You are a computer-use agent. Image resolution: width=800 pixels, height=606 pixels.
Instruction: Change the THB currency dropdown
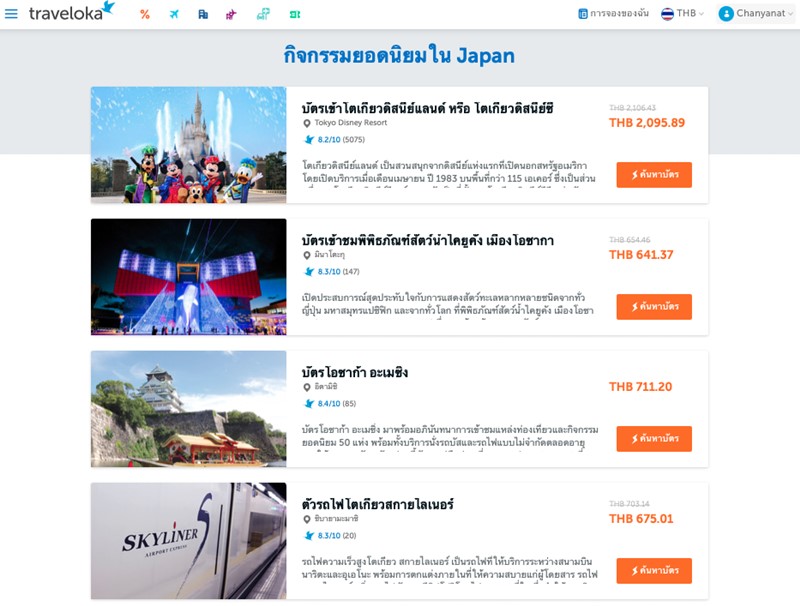coord(683,14)
